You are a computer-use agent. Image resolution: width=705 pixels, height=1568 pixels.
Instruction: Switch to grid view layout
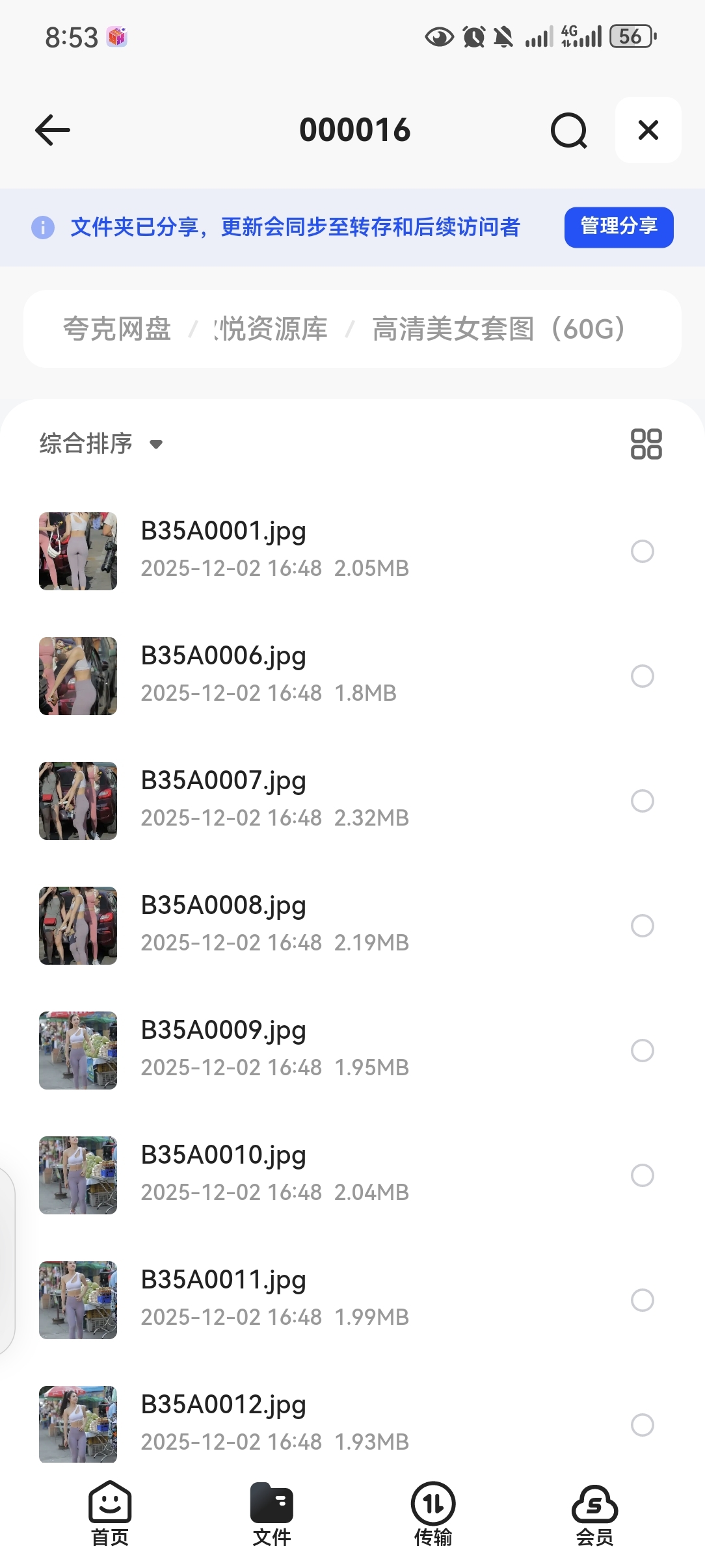pos(646,444)
